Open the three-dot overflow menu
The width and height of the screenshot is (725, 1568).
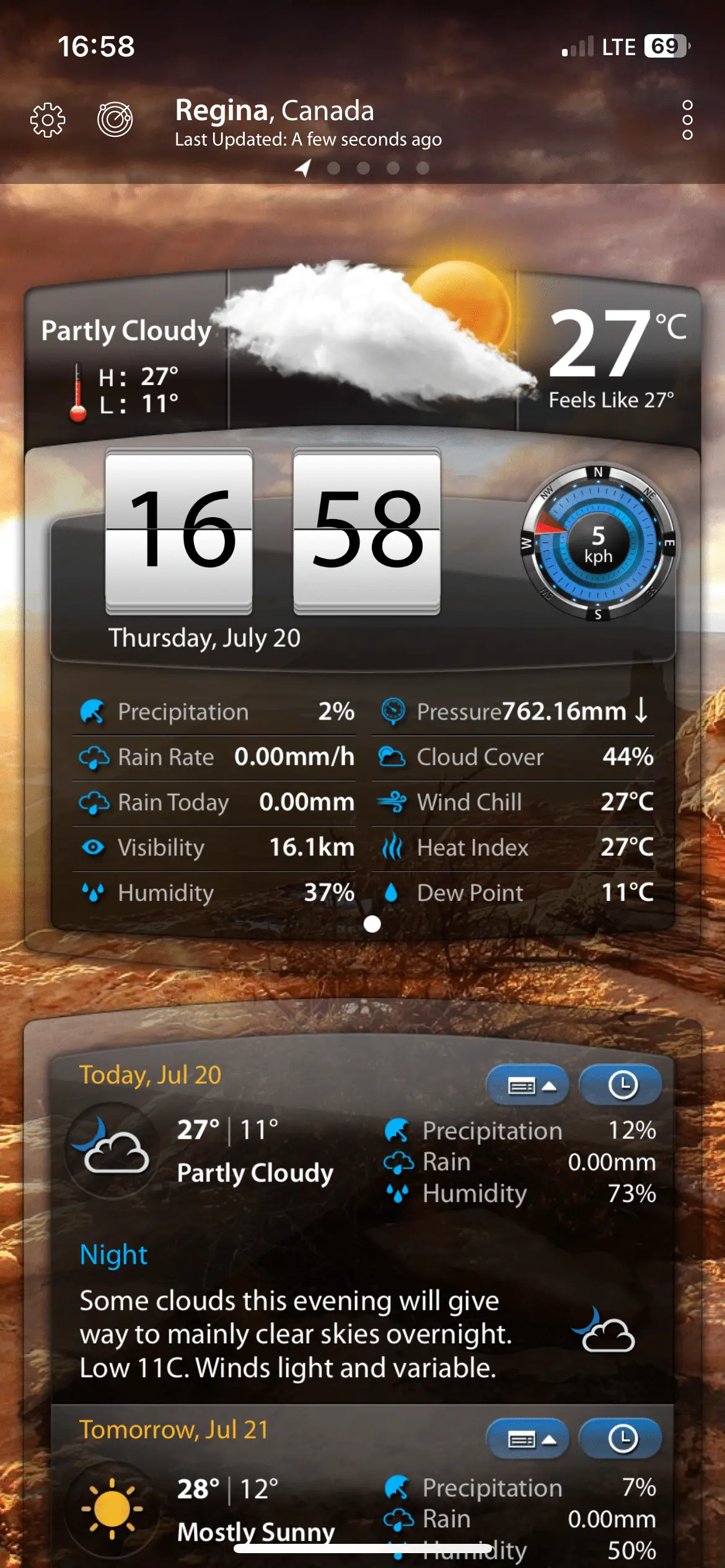(x=687, y=120)
